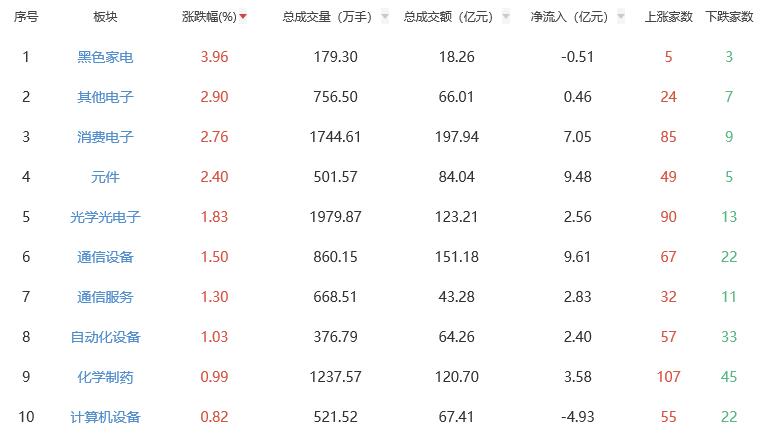The width and height of the screenshot is (774, 435).
Task: Sort by 上涨家数 column
Action: tap(668, 17)
